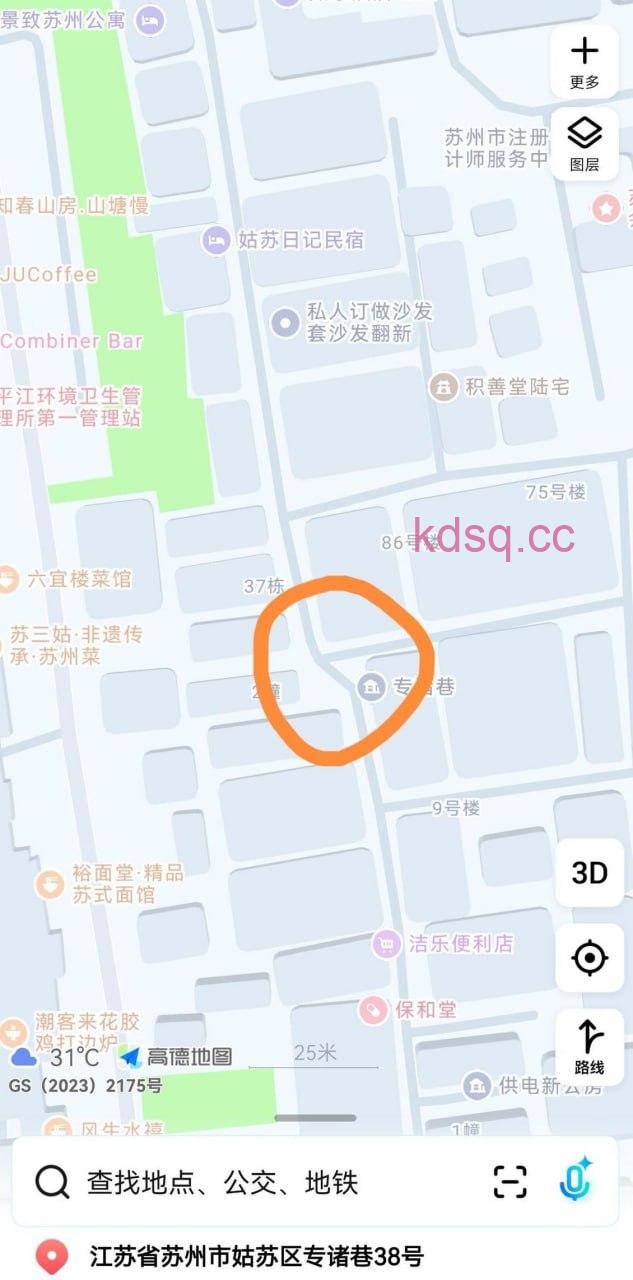Tap the search box 查找地点、公交、地铁
The width and height of the screenshot is (633, 1280).
[222, 1183]
